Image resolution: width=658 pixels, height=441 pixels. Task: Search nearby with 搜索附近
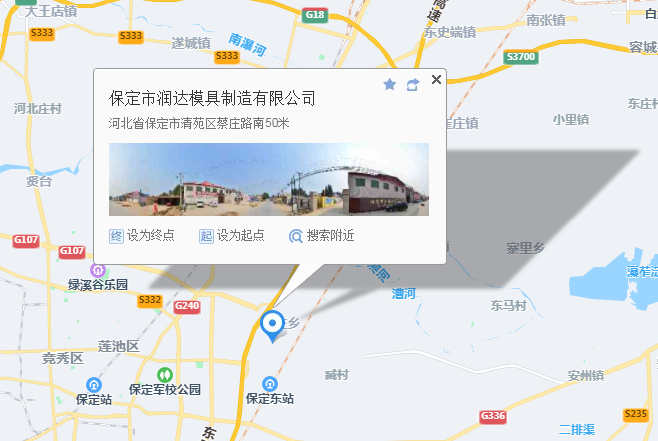coord(321,236)
